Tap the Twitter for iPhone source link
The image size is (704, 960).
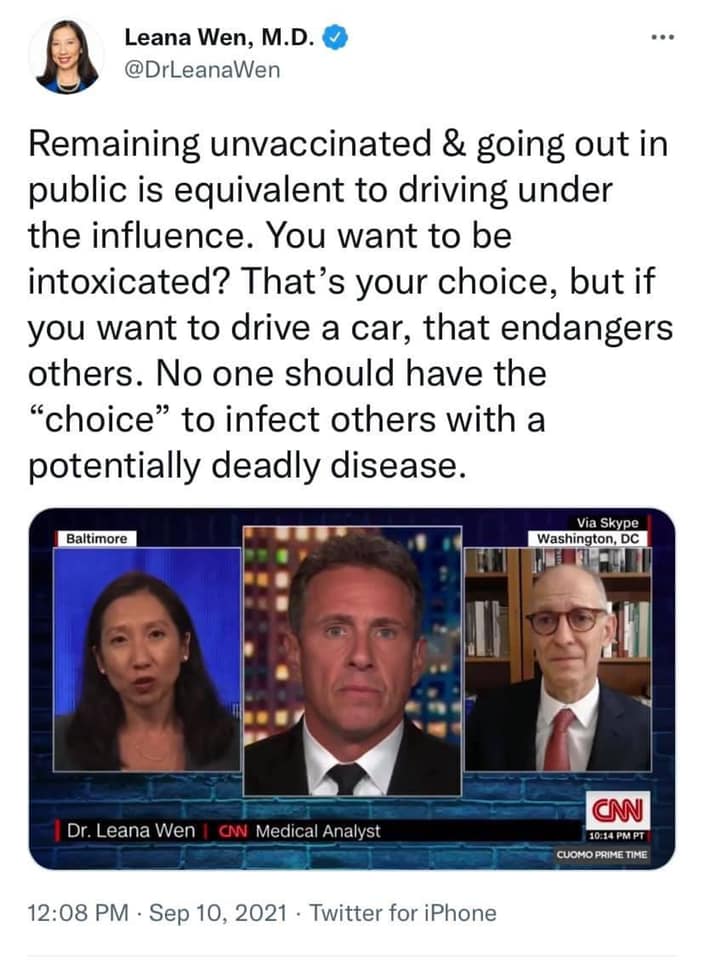(403, 912)
